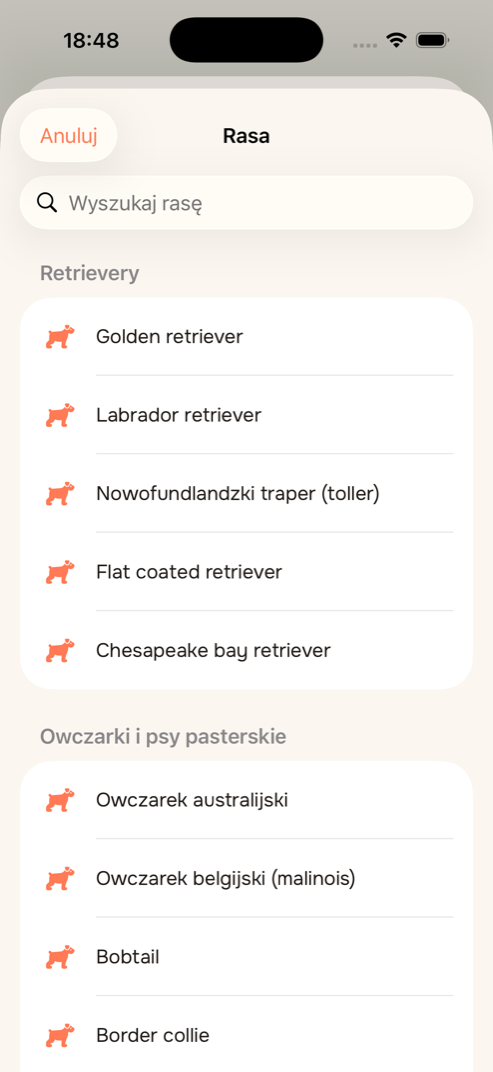Select Owczarek australijski

coord(246,800)
